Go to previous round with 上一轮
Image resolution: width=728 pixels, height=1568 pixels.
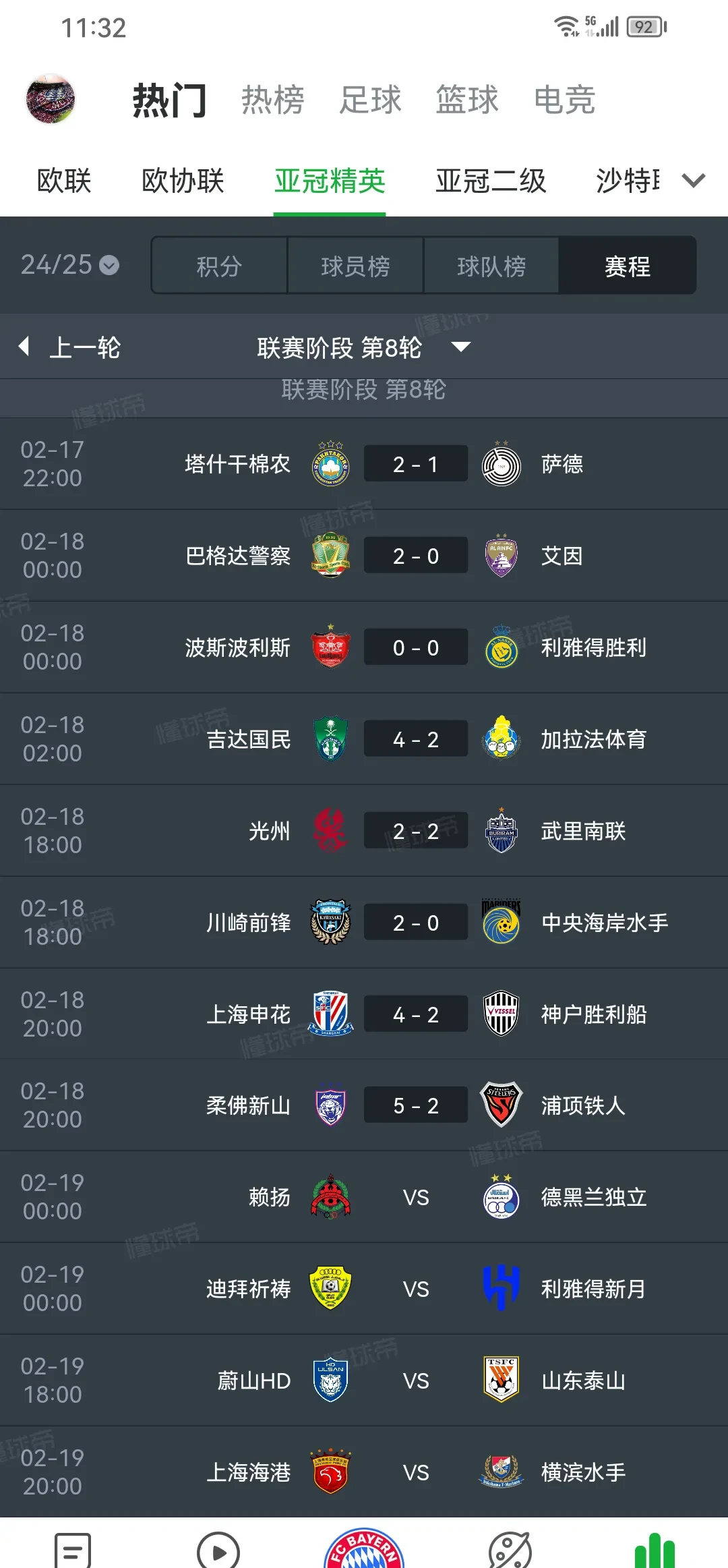(x=71, y=348)
